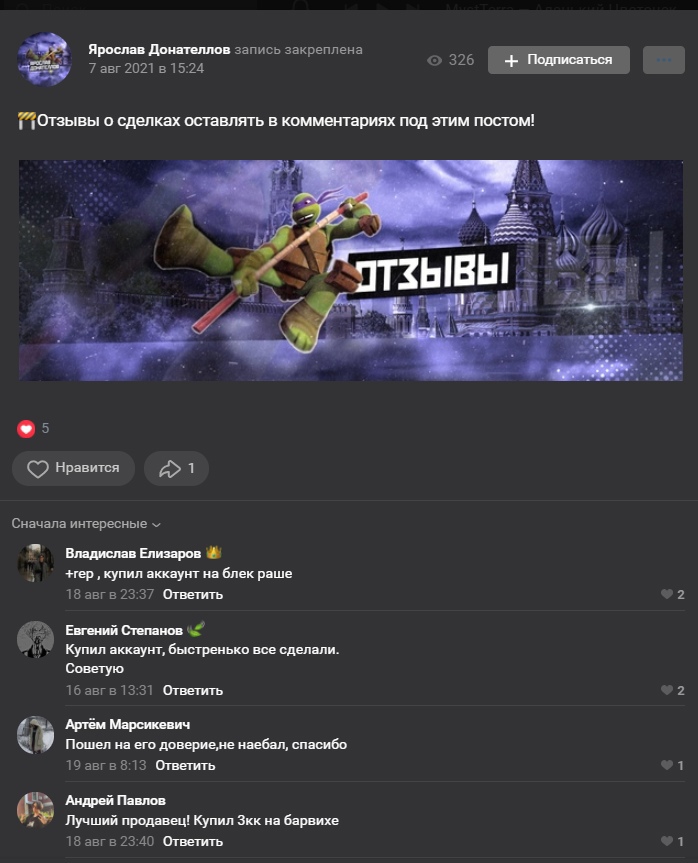Viewport: 698px width, 863px height.
Task: Expand the Сначала интересные sort dropdown
Action: tap(86, 524)
